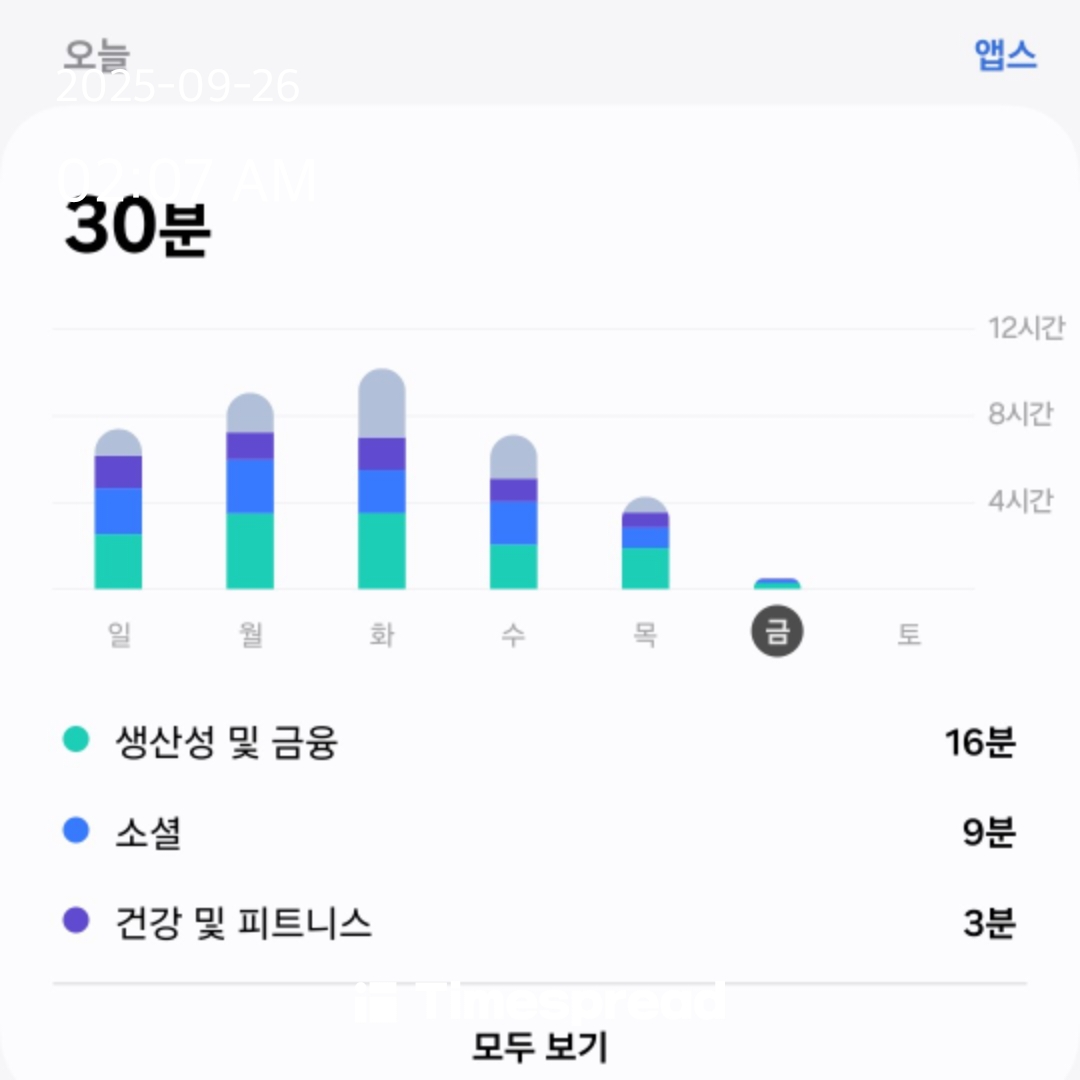Open the 생산성 및 금융 category row
The width and height of the screenshot is (1080, 1080).
[539, 742]
